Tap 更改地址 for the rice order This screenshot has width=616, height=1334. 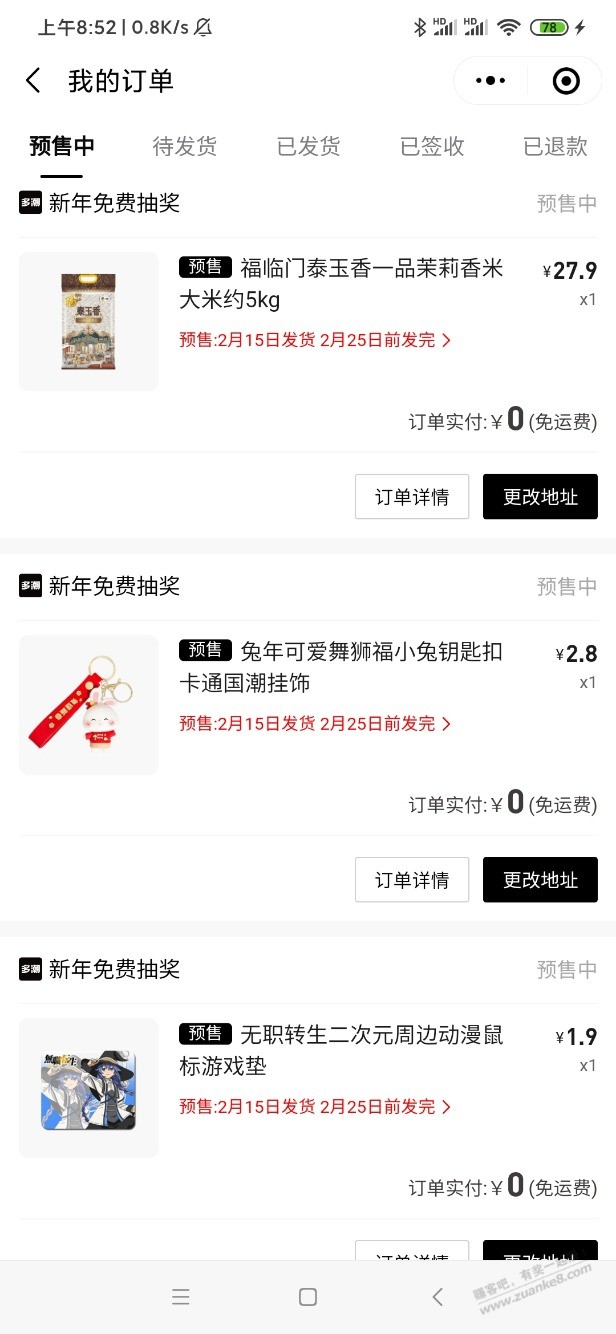[540, 497]
